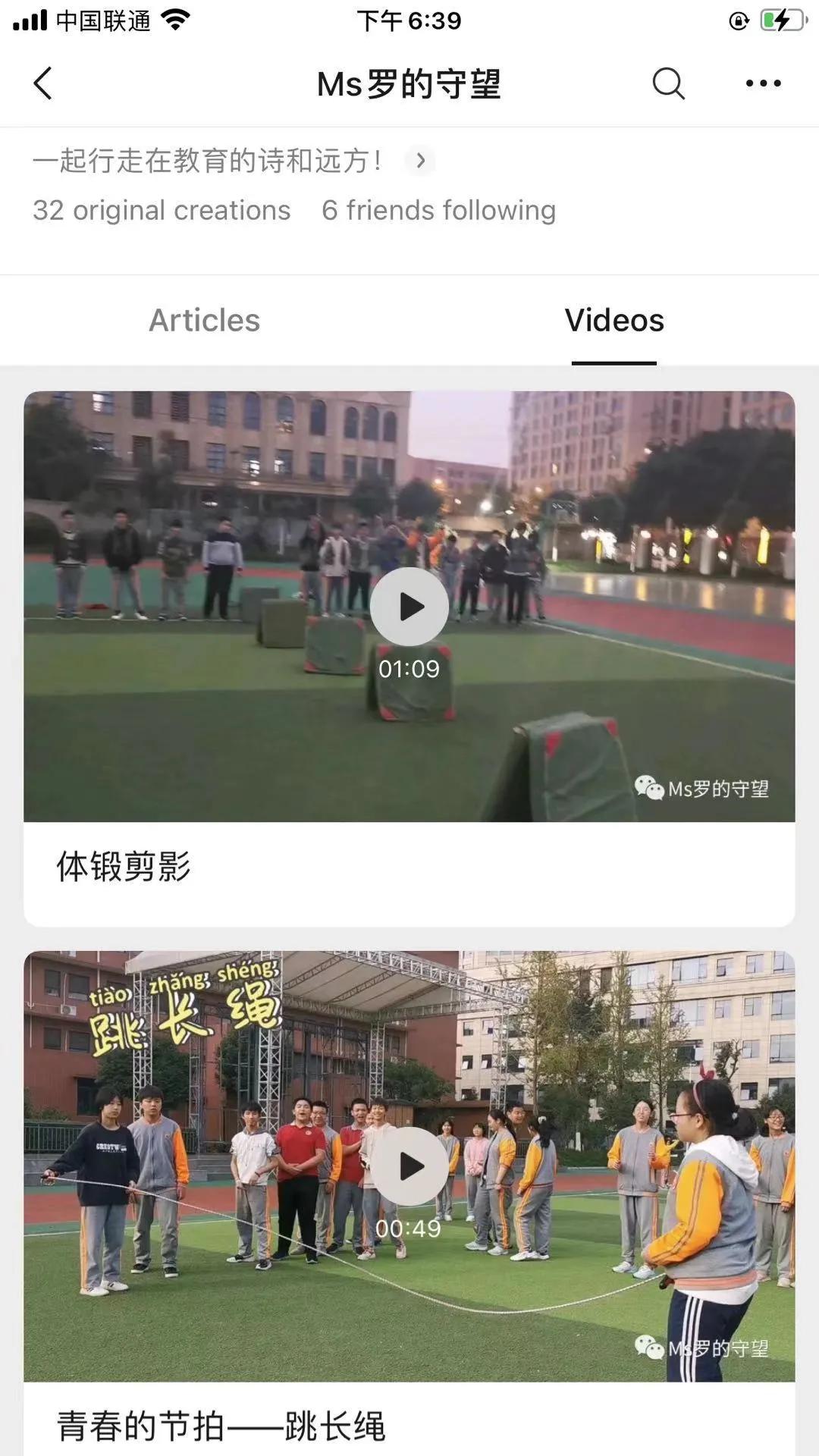819x1456 pixels.
Task: Open search in Ms罗的守望 account
Action: [668, 83]
